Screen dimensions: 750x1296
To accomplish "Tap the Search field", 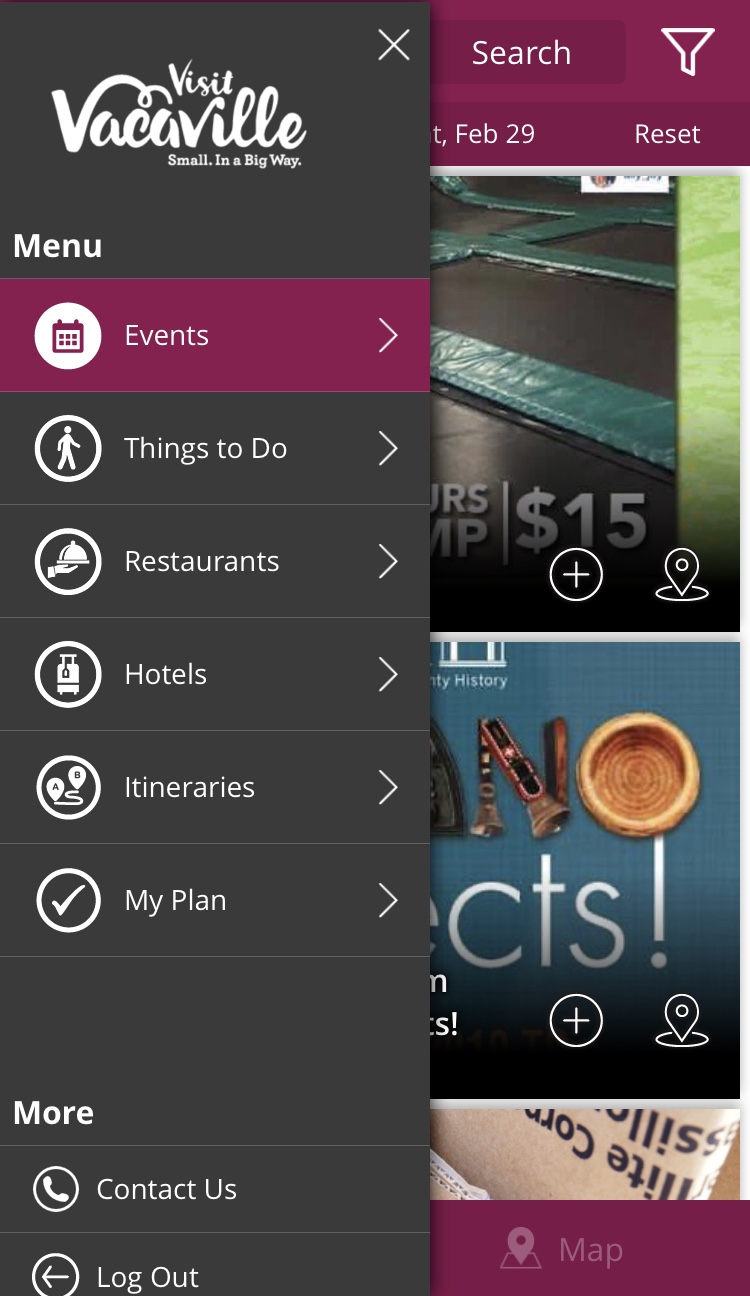I will [527, 52].
